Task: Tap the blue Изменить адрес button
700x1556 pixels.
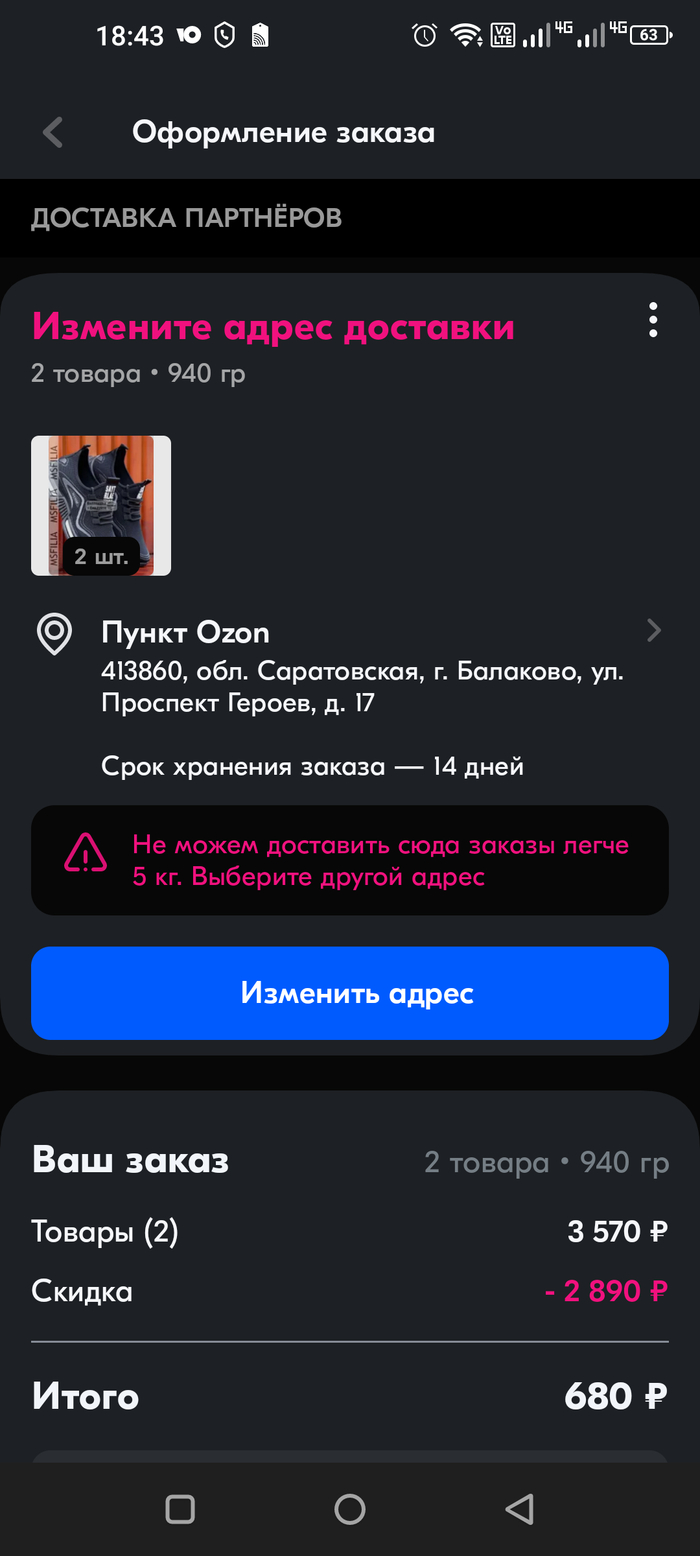Action: [350, 993]
